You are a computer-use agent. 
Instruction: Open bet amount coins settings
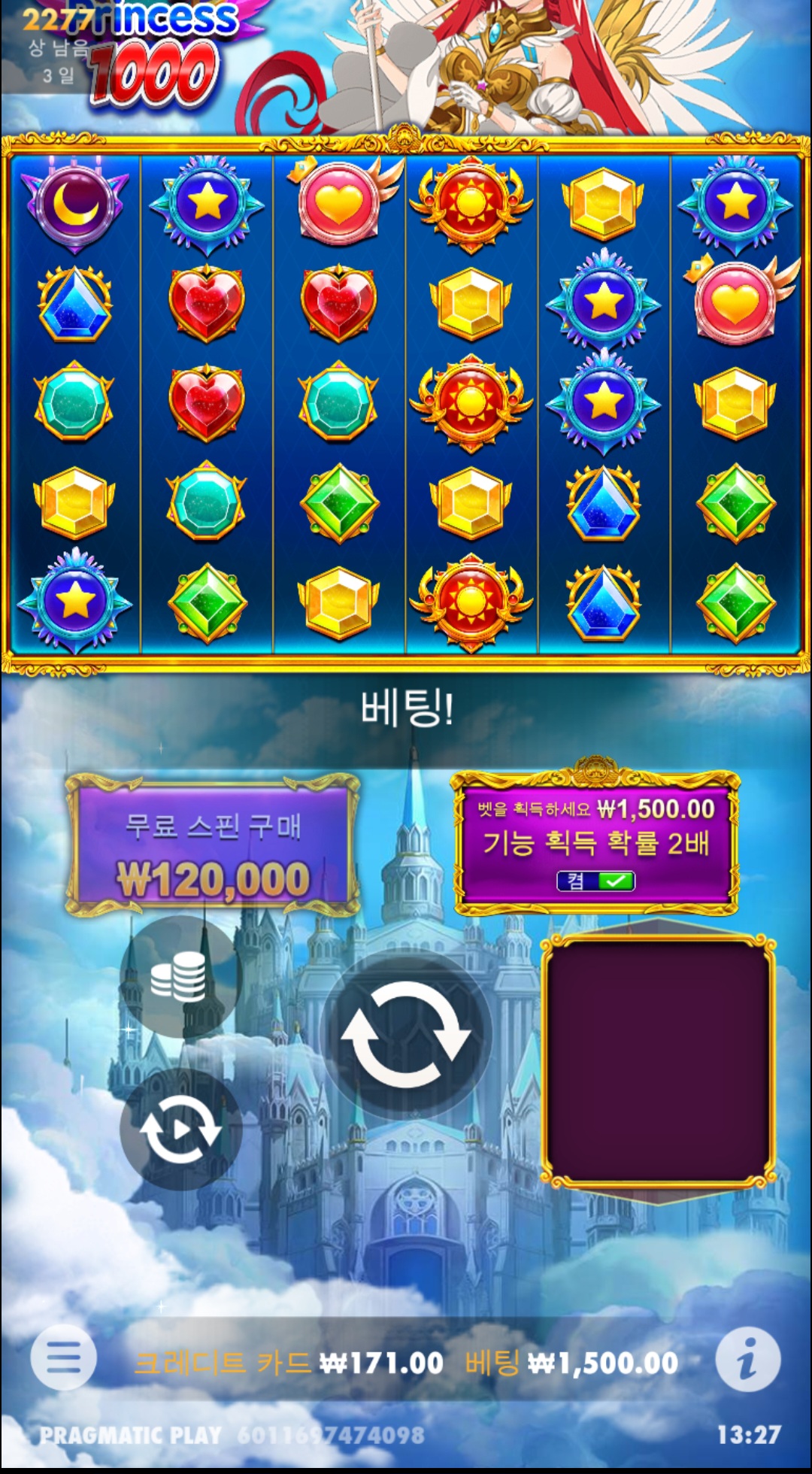[x=179, y=977]
